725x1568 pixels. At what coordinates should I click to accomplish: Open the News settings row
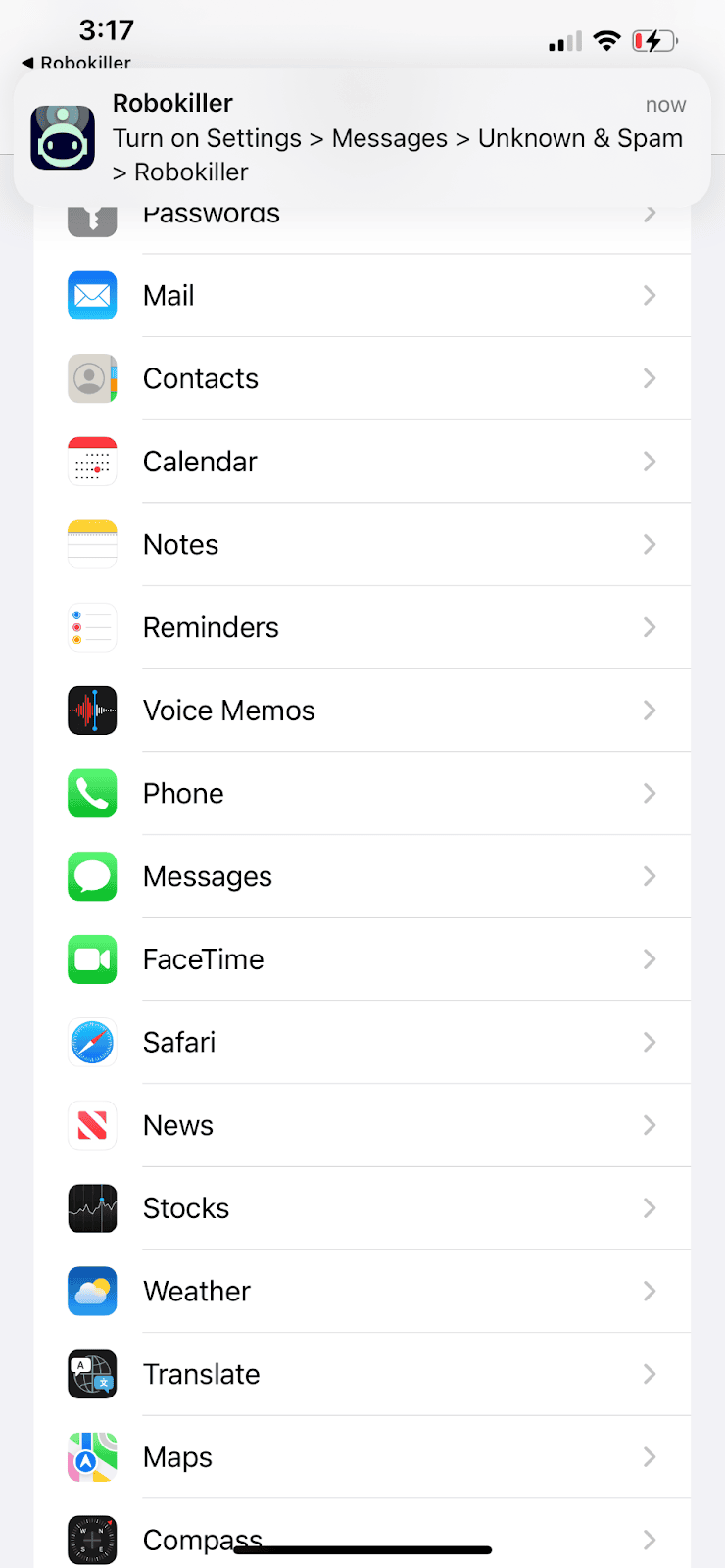click(362, 1125)
